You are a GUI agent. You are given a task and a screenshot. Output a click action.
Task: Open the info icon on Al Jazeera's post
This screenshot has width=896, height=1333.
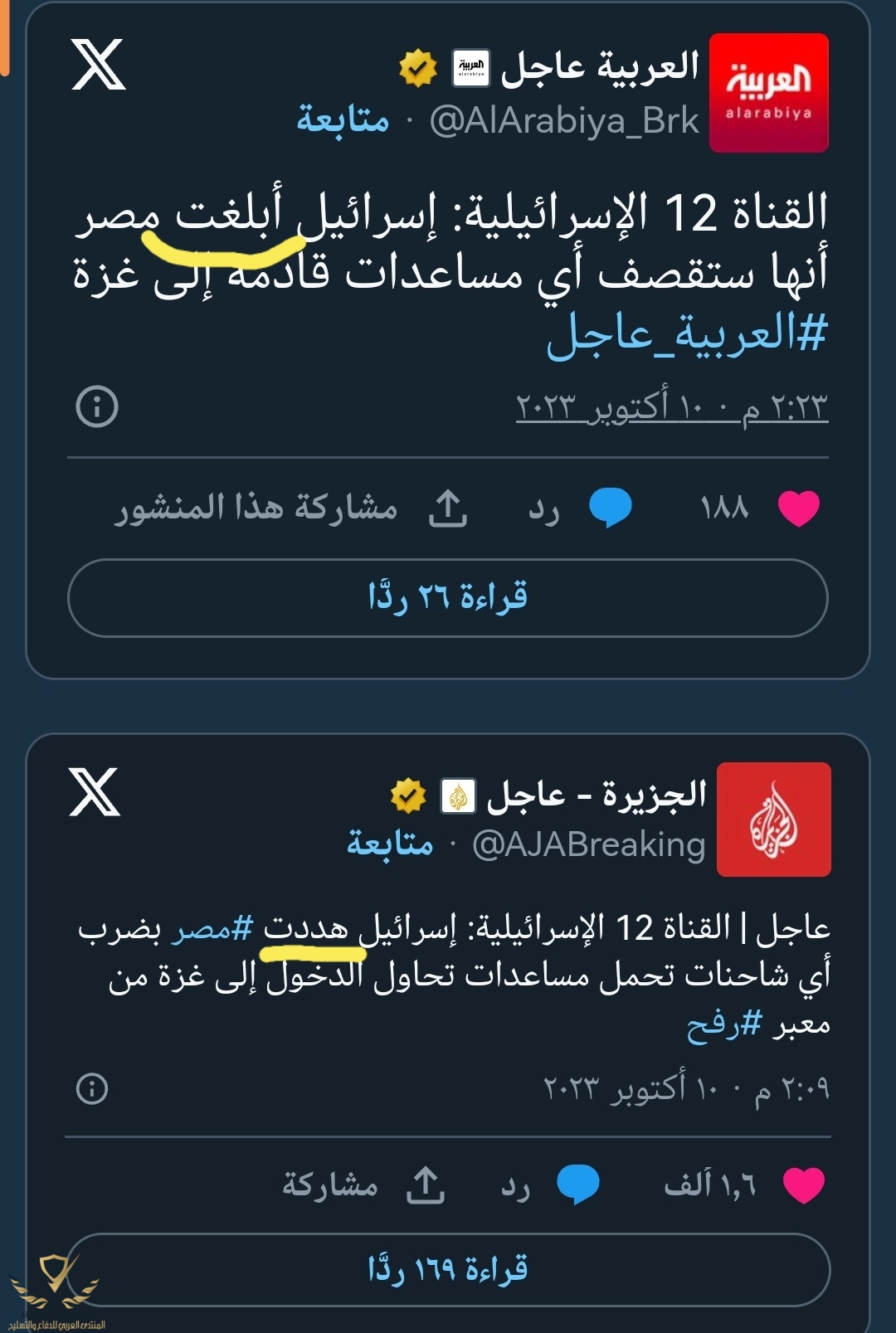92,1088
